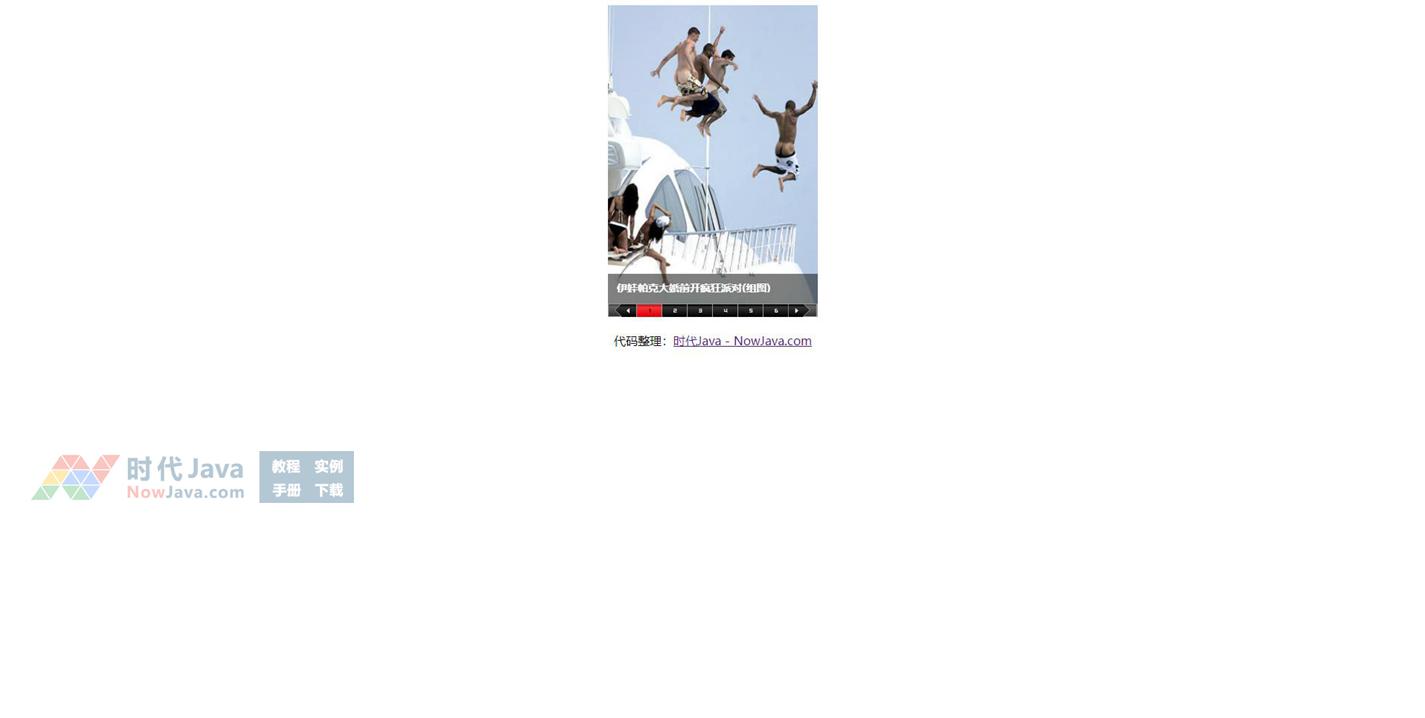Image resolution: width=1425 pixels, height=718 pixels.
Task: Jump to slide number 2
Action: [675, 311]
